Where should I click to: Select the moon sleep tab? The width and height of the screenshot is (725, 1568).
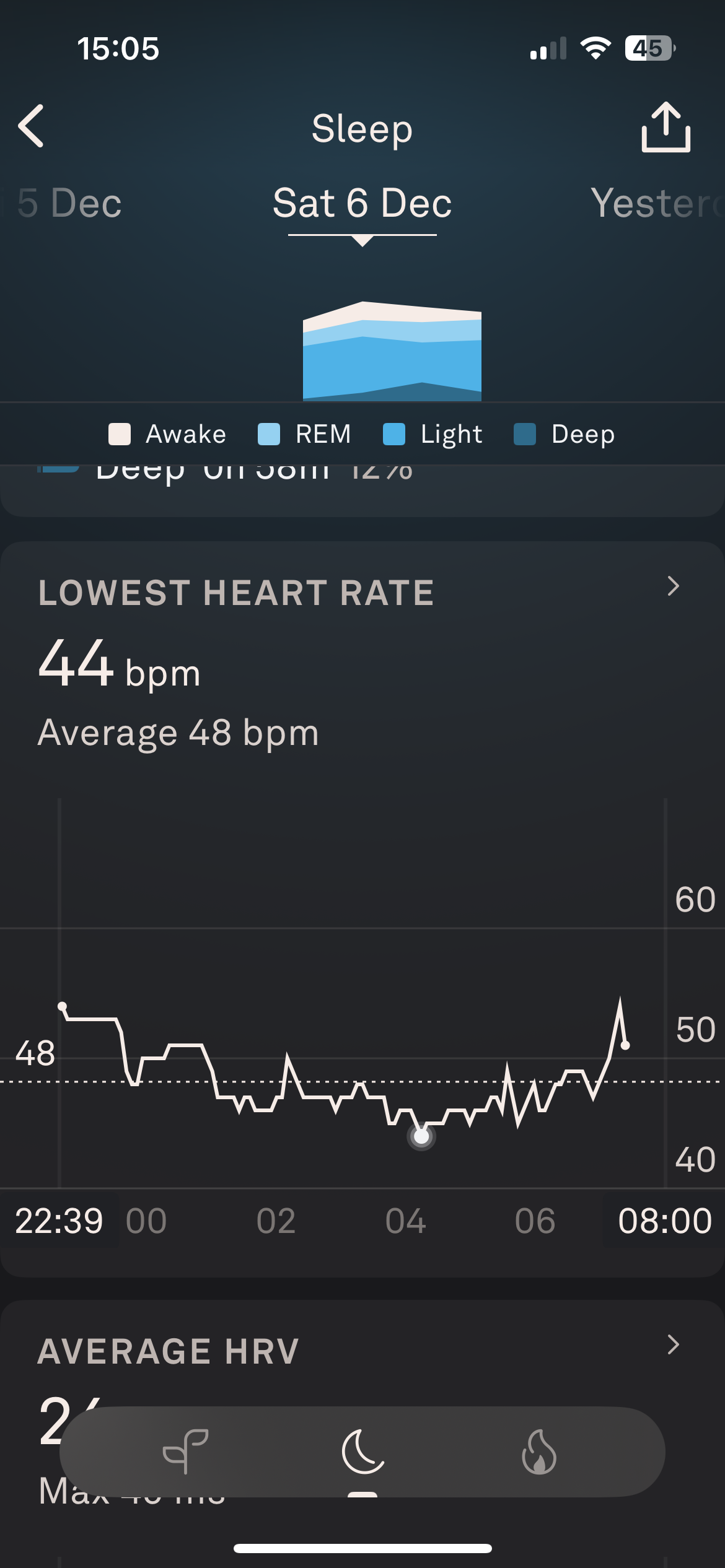click(362, 1452)
